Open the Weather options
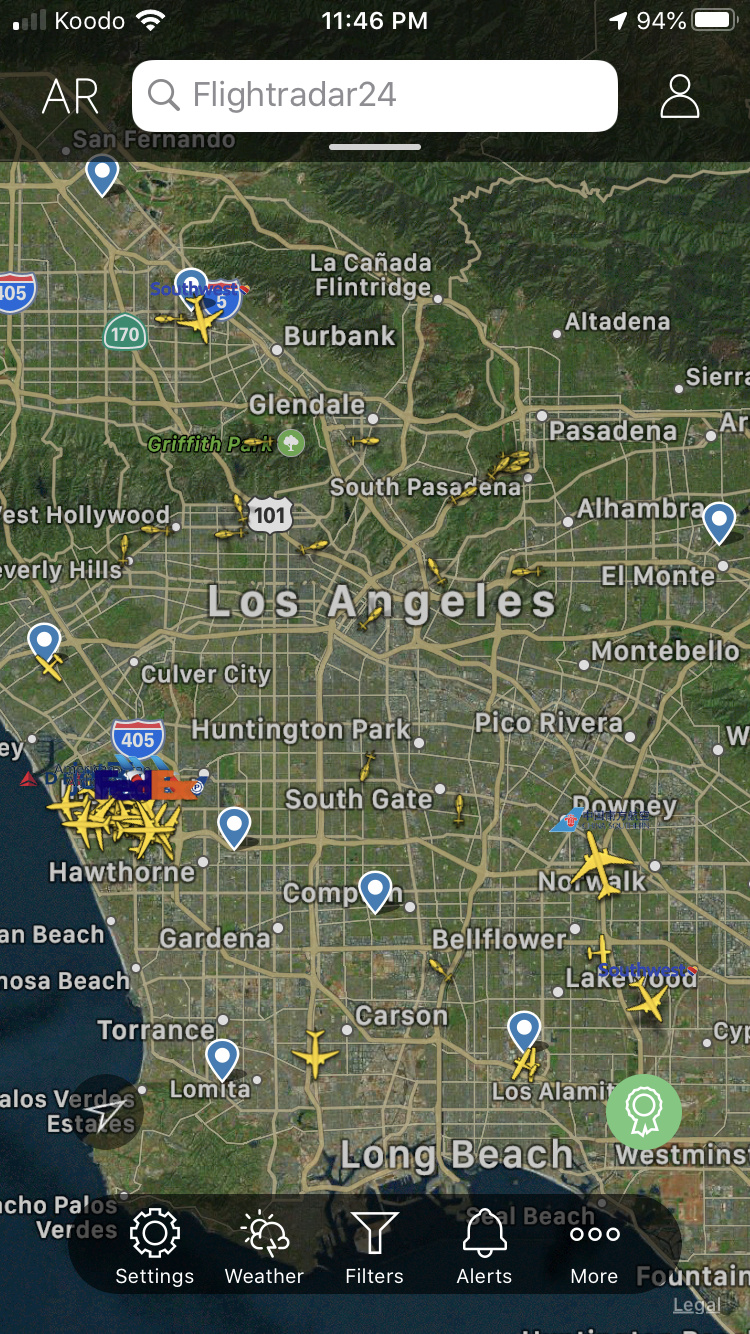 264,1246
